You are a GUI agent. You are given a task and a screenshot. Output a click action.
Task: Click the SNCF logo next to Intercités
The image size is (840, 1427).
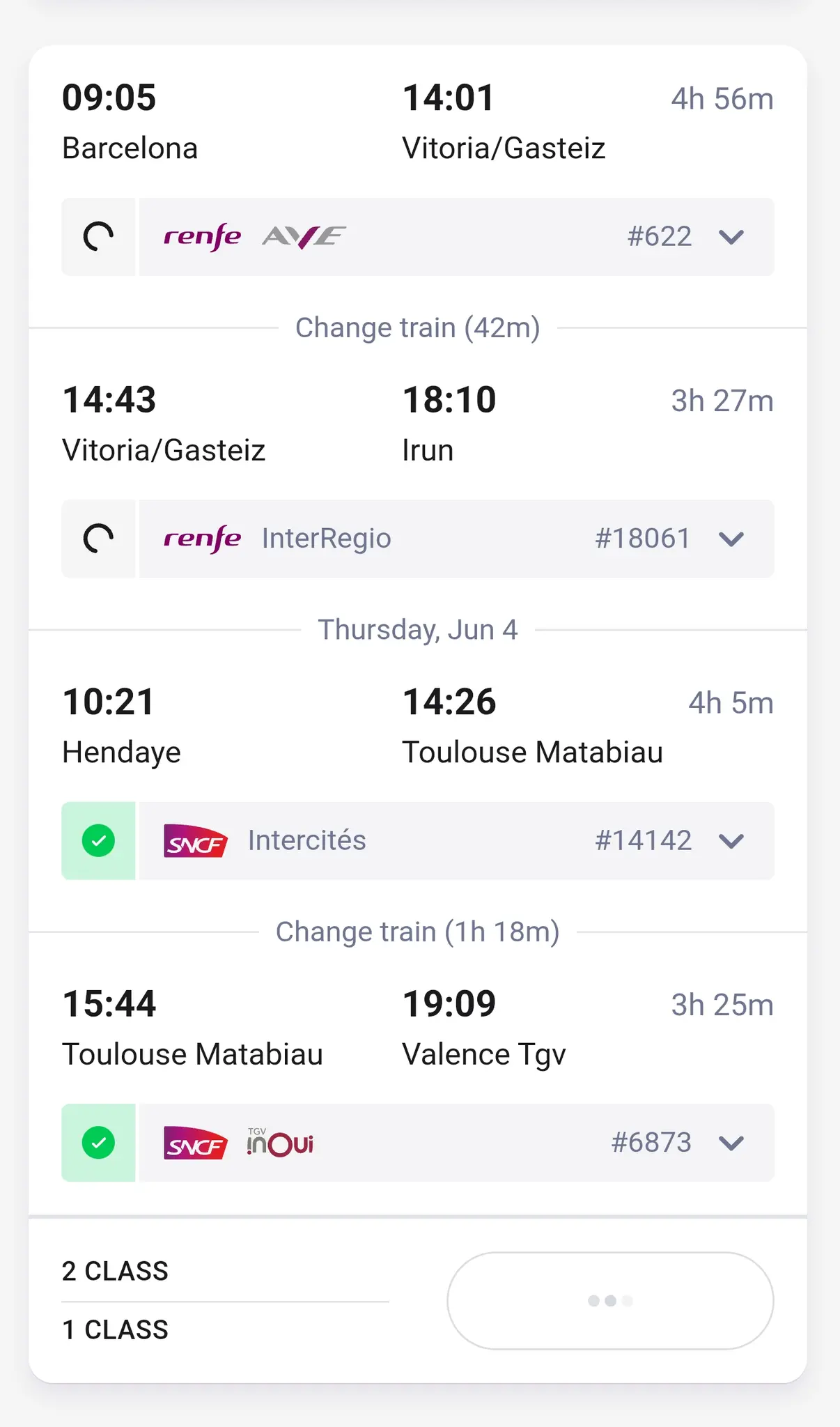(195, 841)
